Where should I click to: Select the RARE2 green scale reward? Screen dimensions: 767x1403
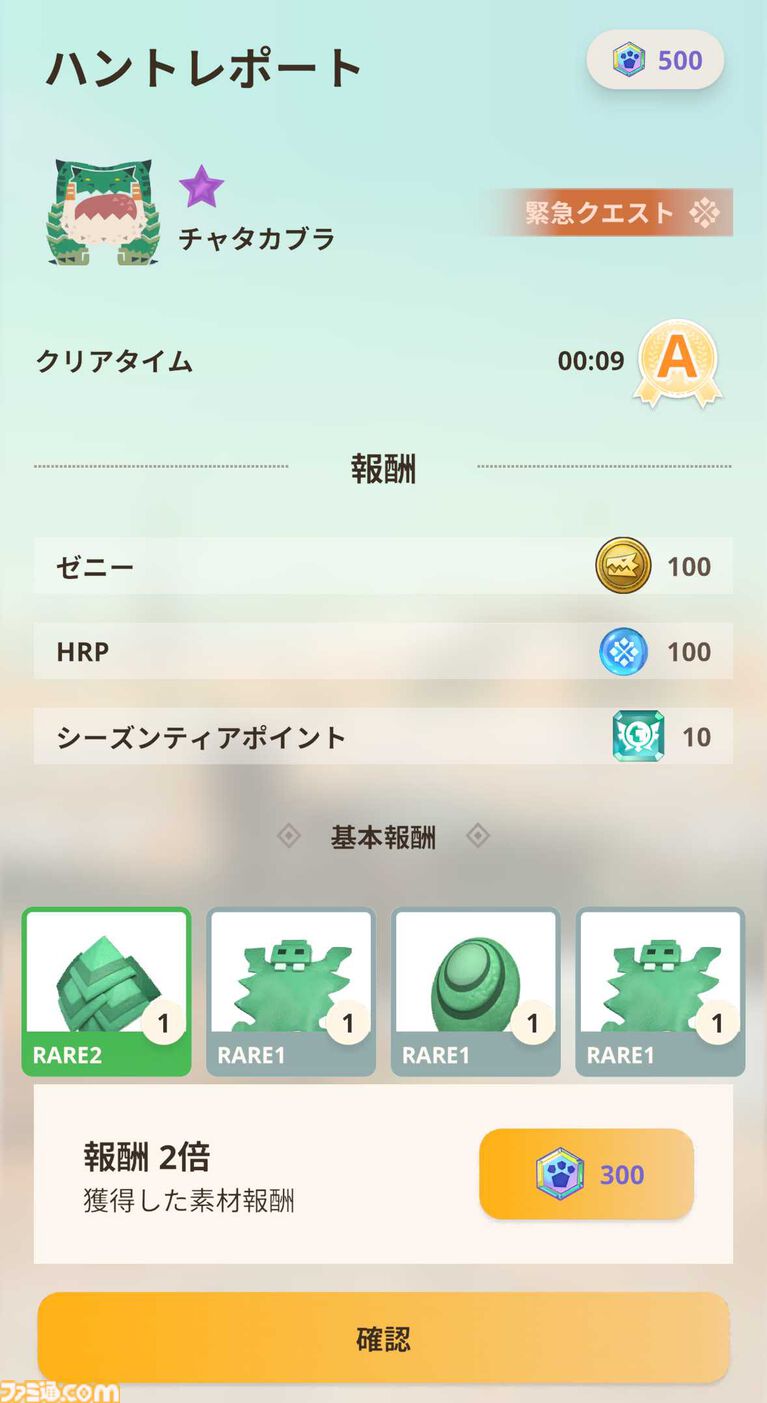click(106, 990)
